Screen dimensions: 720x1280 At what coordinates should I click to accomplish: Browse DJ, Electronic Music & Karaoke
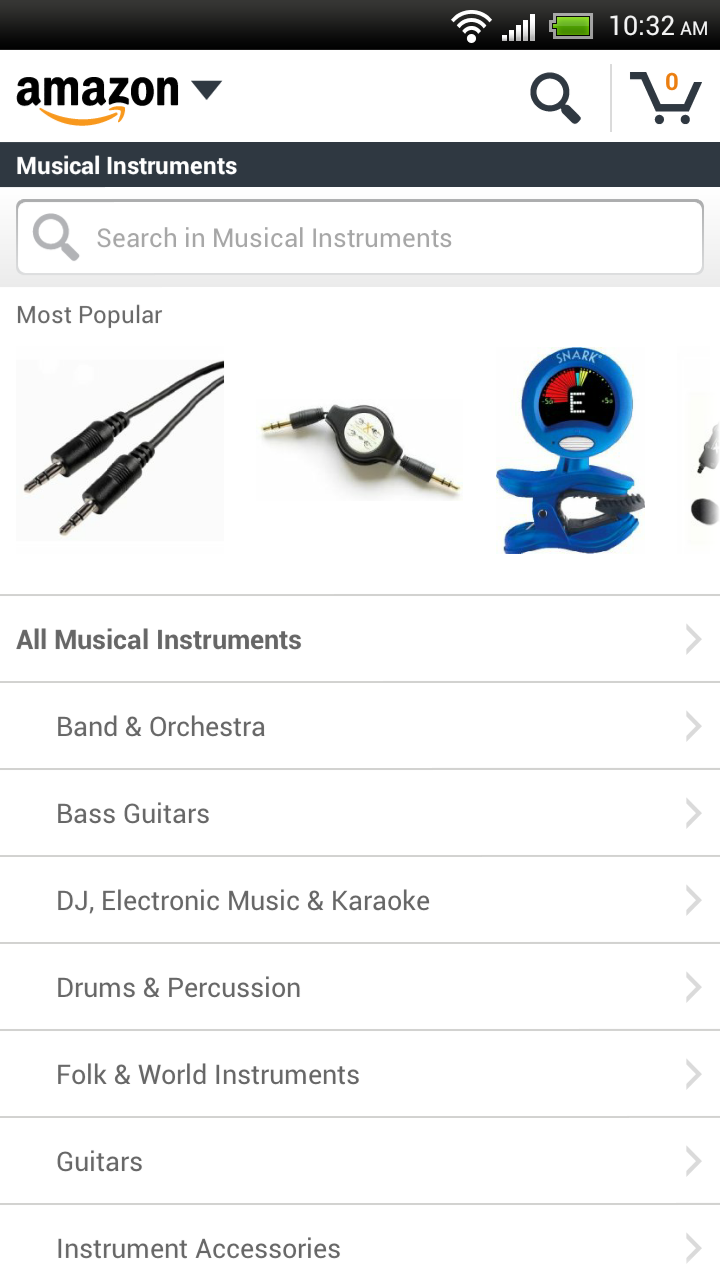pyautogui.click(x=243, y=900)
